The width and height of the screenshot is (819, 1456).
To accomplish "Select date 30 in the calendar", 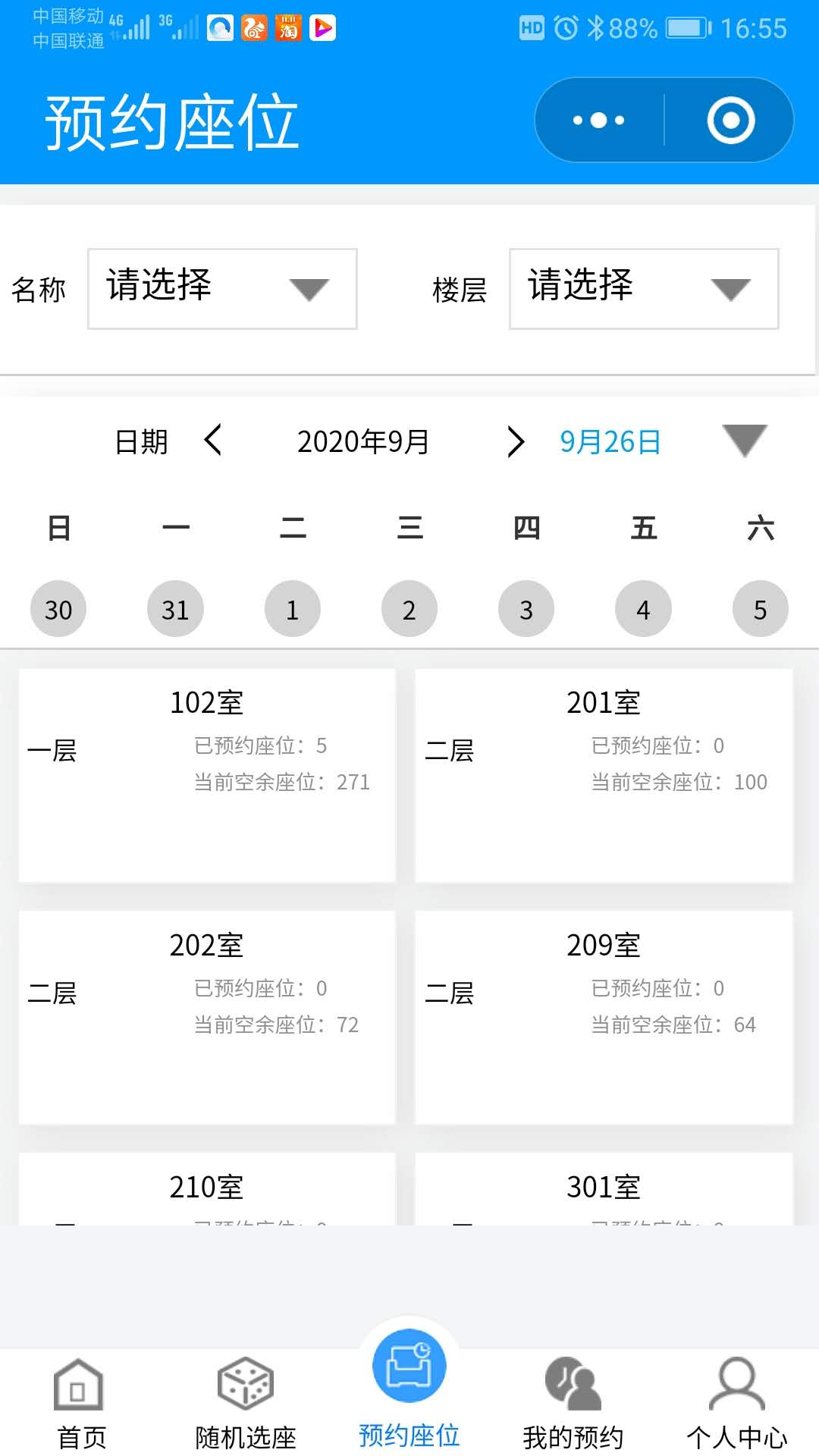I will tap(58, 609).
